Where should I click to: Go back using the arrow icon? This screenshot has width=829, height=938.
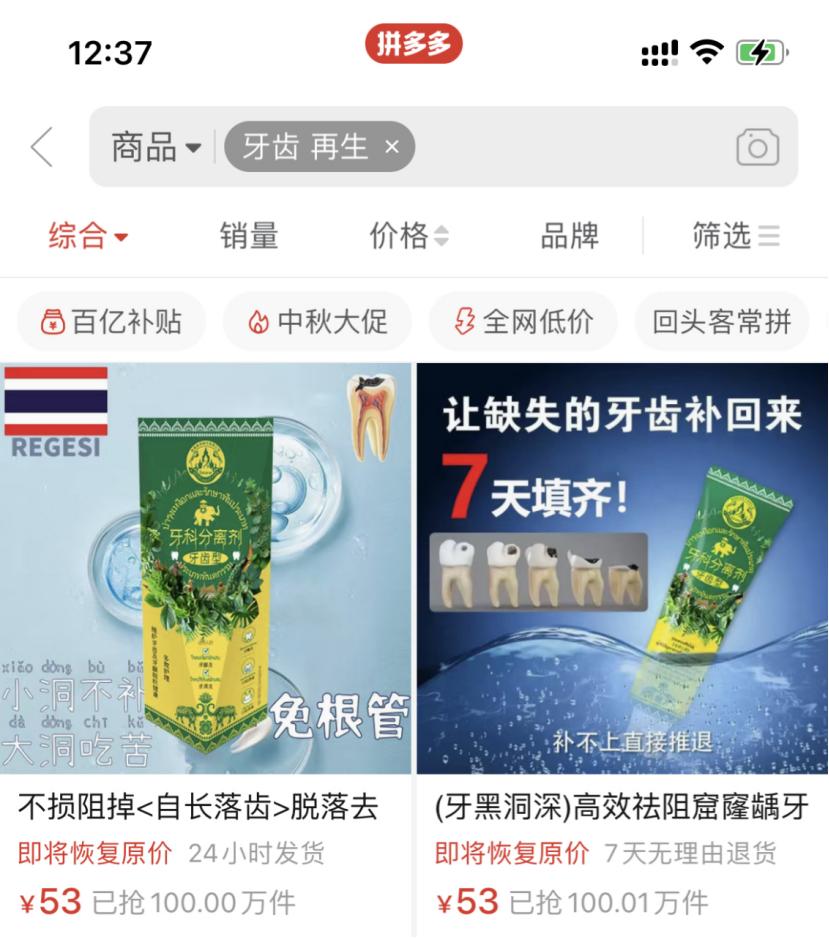pos(42,147)
